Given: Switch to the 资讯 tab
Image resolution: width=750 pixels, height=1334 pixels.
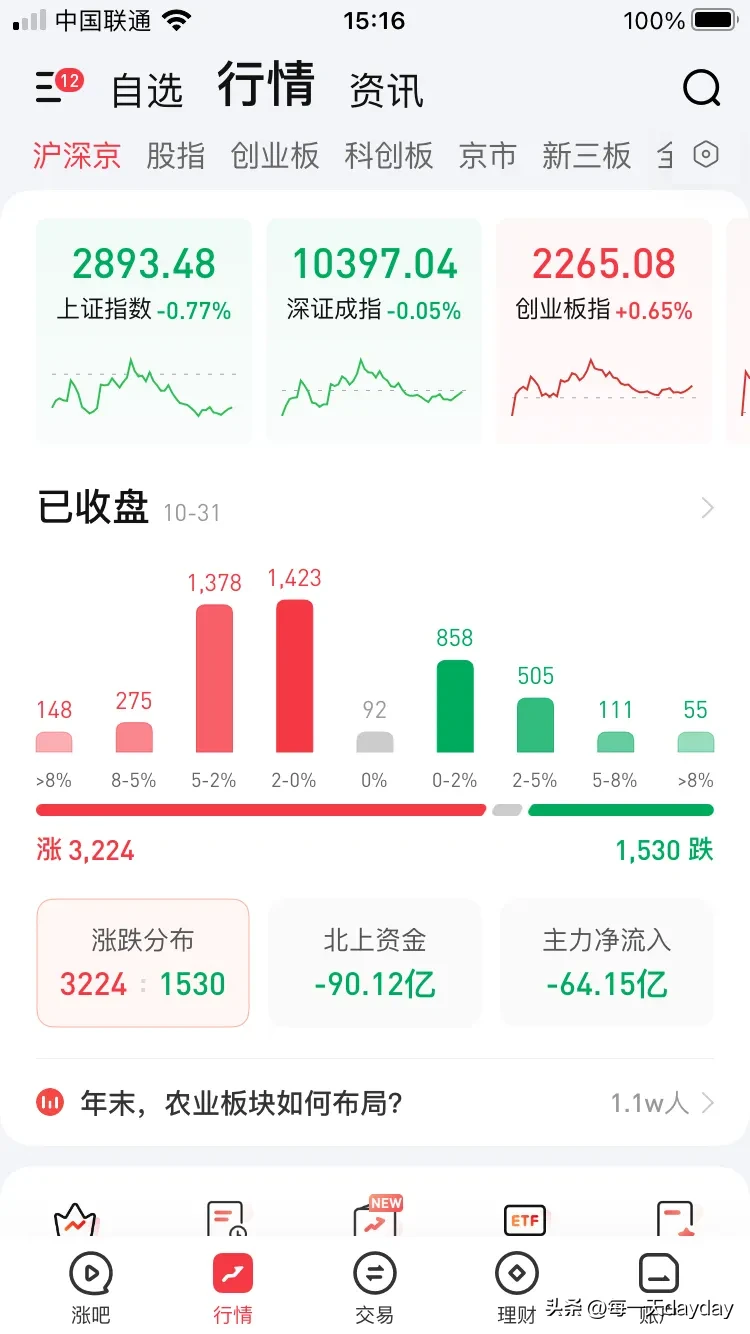Looking at the screenshot, I should click(x=387, y=90).
